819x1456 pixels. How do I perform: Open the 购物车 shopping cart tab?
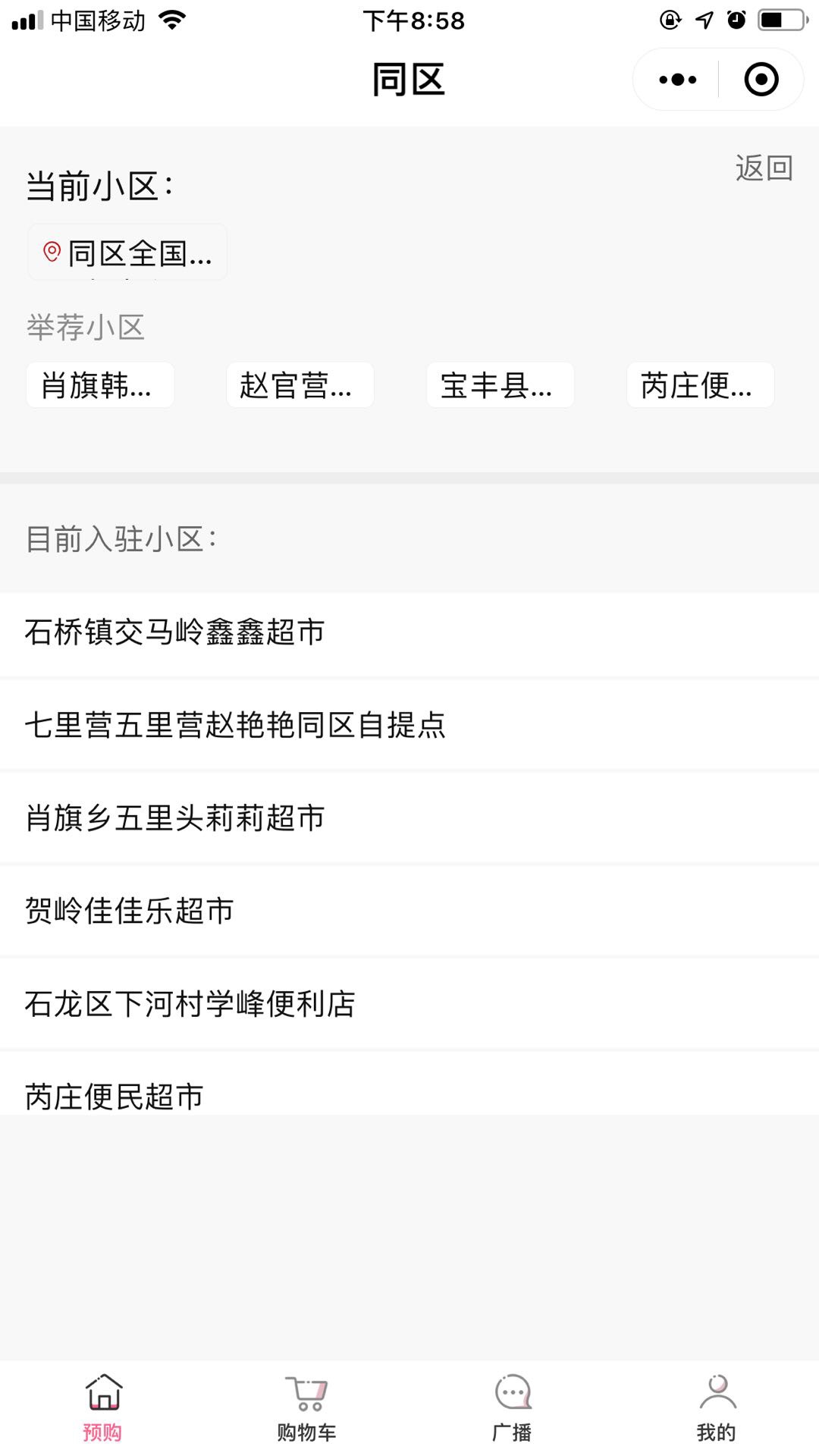pos(306,1407)
